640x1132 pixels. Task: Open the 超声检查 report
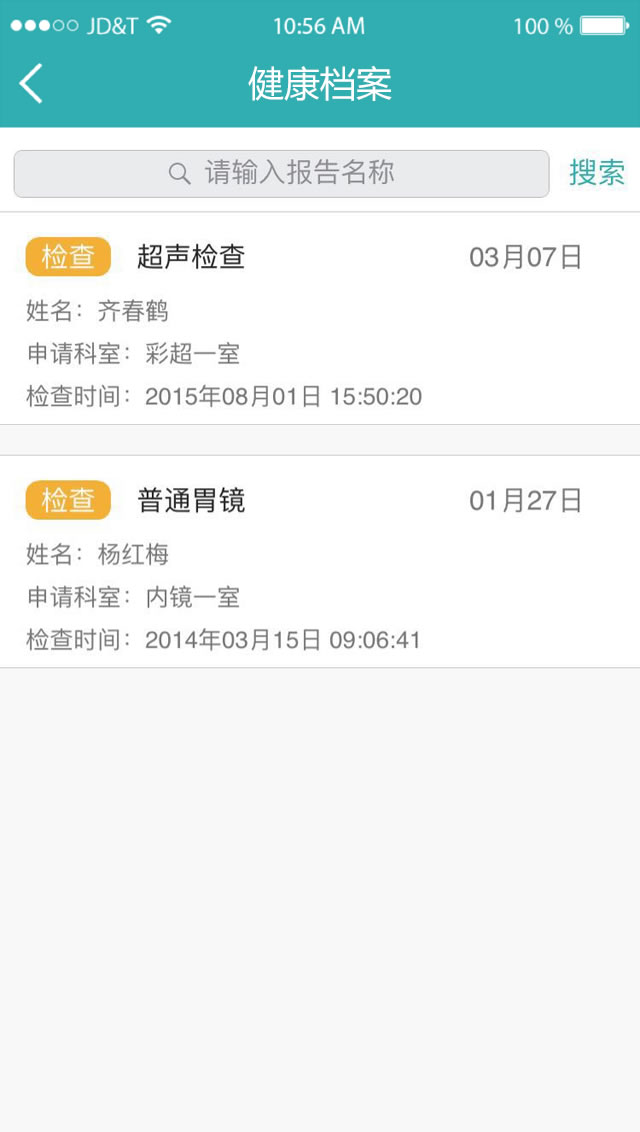(x=320, y=318)
